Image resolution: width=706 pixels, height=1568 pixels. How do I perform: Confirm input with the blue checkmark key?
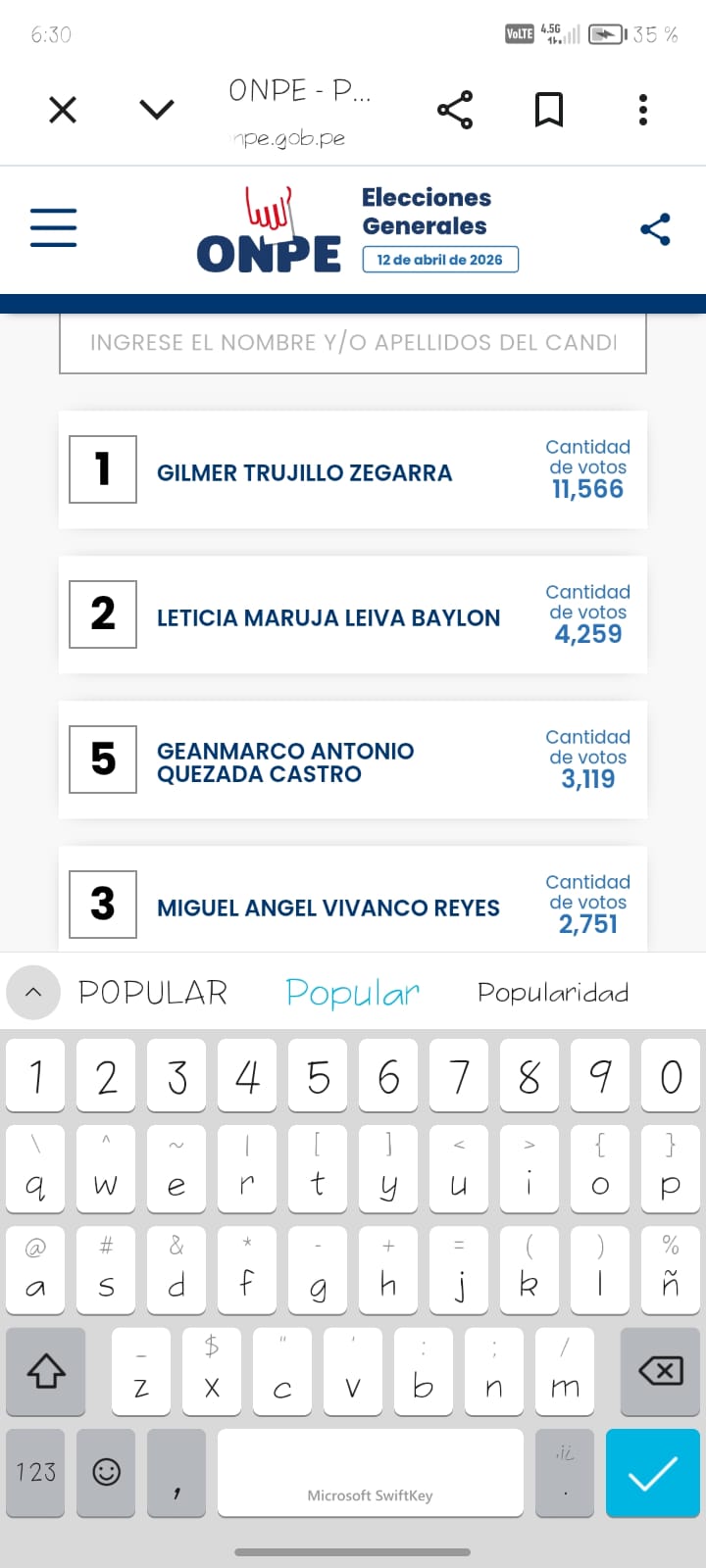[x=652, y=1473]
